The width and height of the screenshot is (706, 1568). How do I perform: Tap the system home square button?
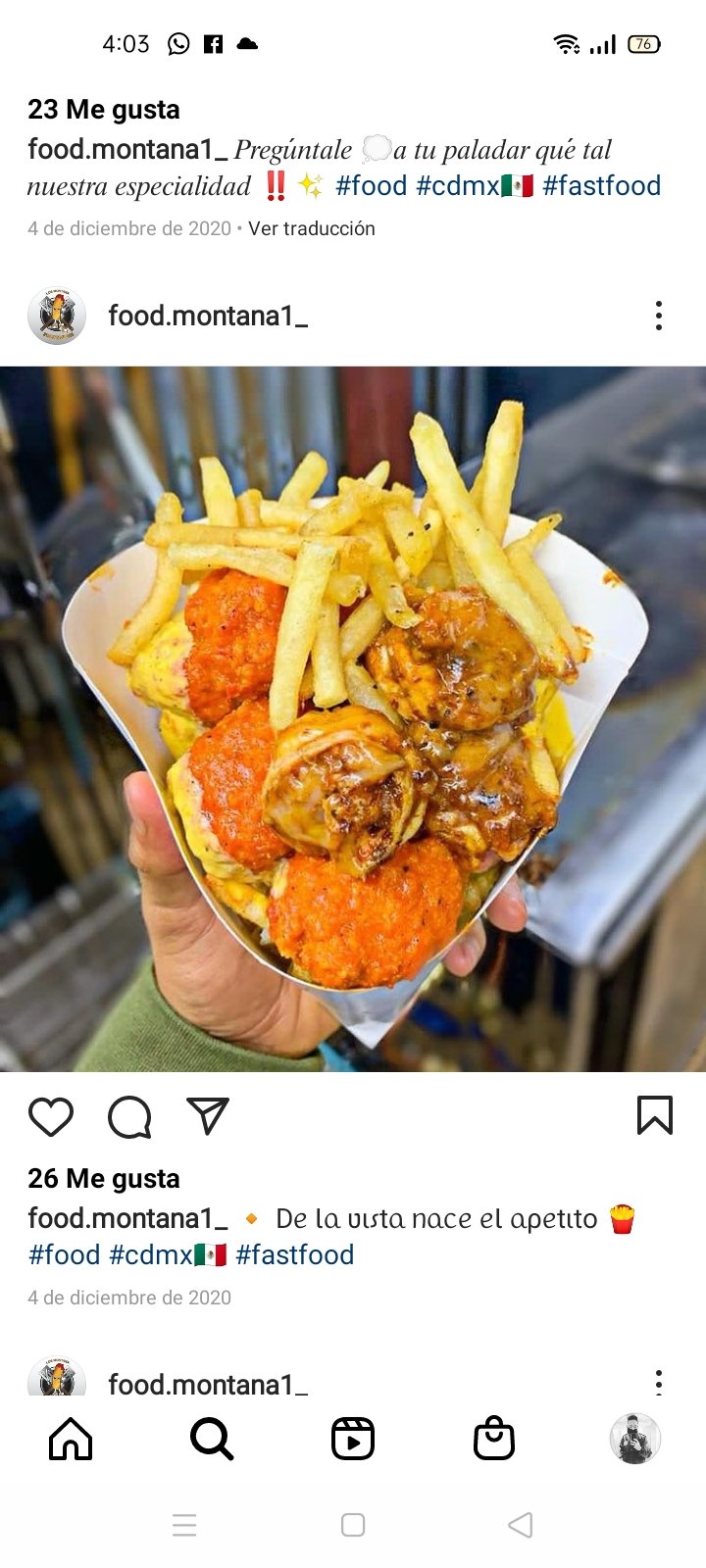[353, 1525]
